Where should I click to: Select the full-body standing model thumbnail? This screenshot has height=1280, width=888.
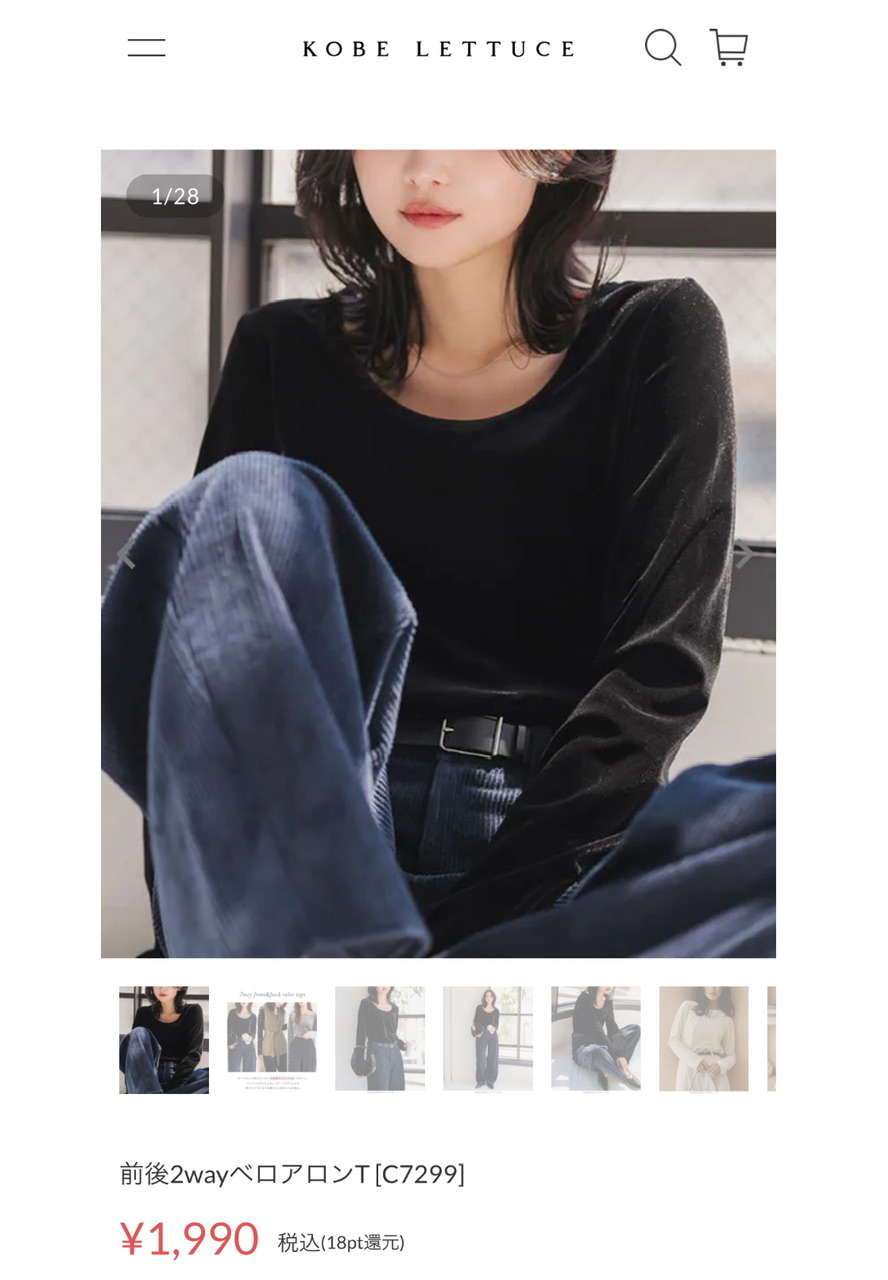pos(488,1039)
